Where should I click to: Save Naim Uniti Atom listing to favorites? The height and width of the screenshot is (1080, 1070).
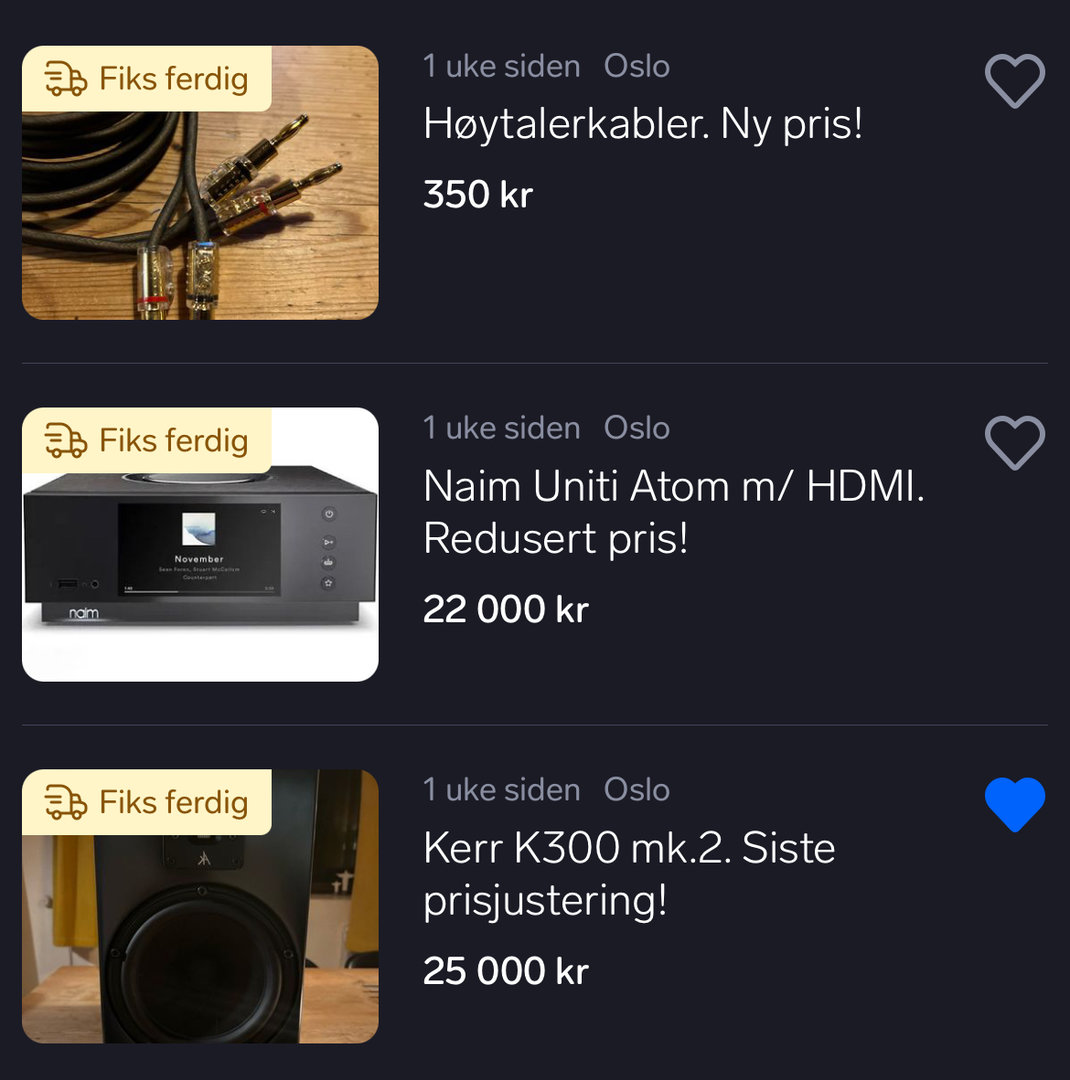pyautogui.click(x=1014, y=443)
